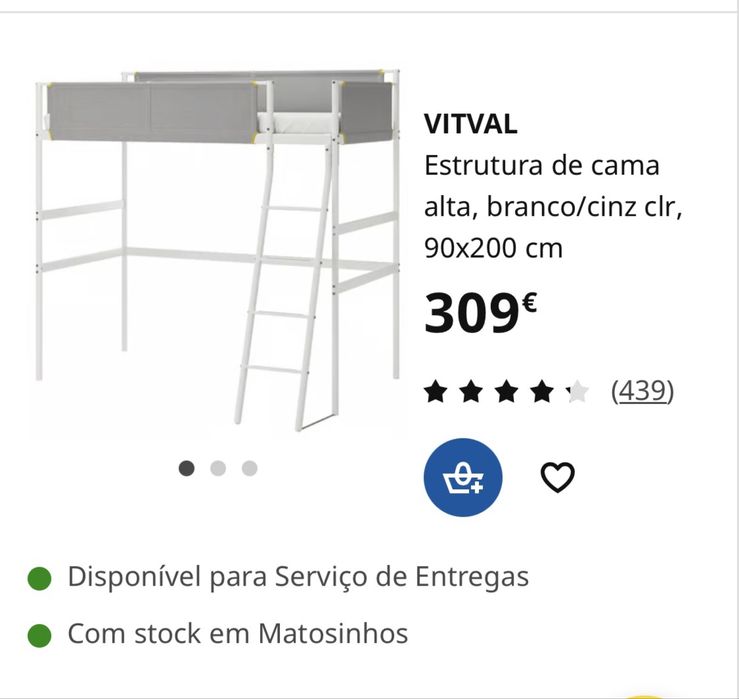Add the VITVAL bed to shopping cart
This screenshot has width=739, height=699.
463,477
